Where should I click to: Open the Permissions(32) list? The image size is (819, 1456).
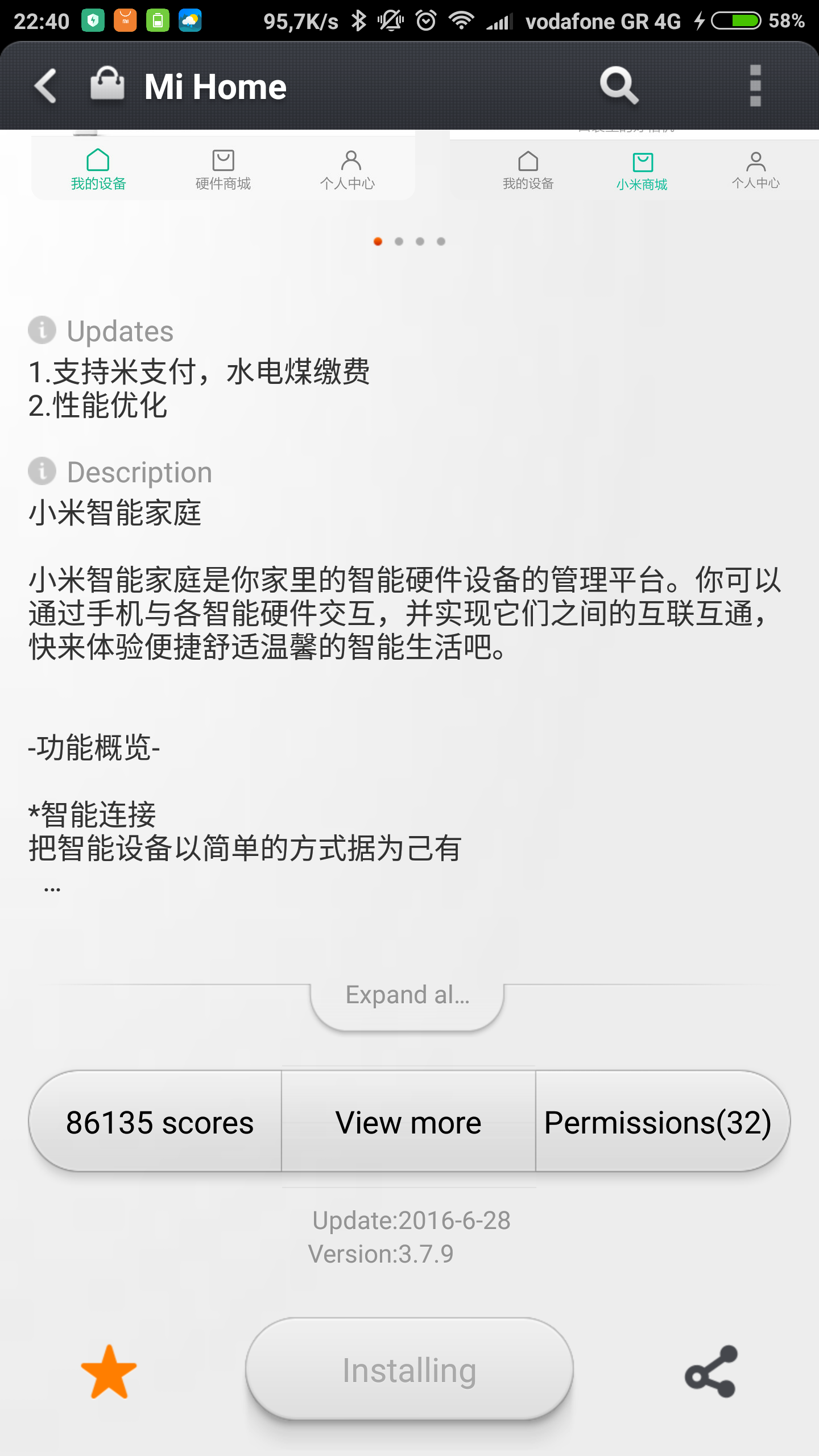point(658,1123)
